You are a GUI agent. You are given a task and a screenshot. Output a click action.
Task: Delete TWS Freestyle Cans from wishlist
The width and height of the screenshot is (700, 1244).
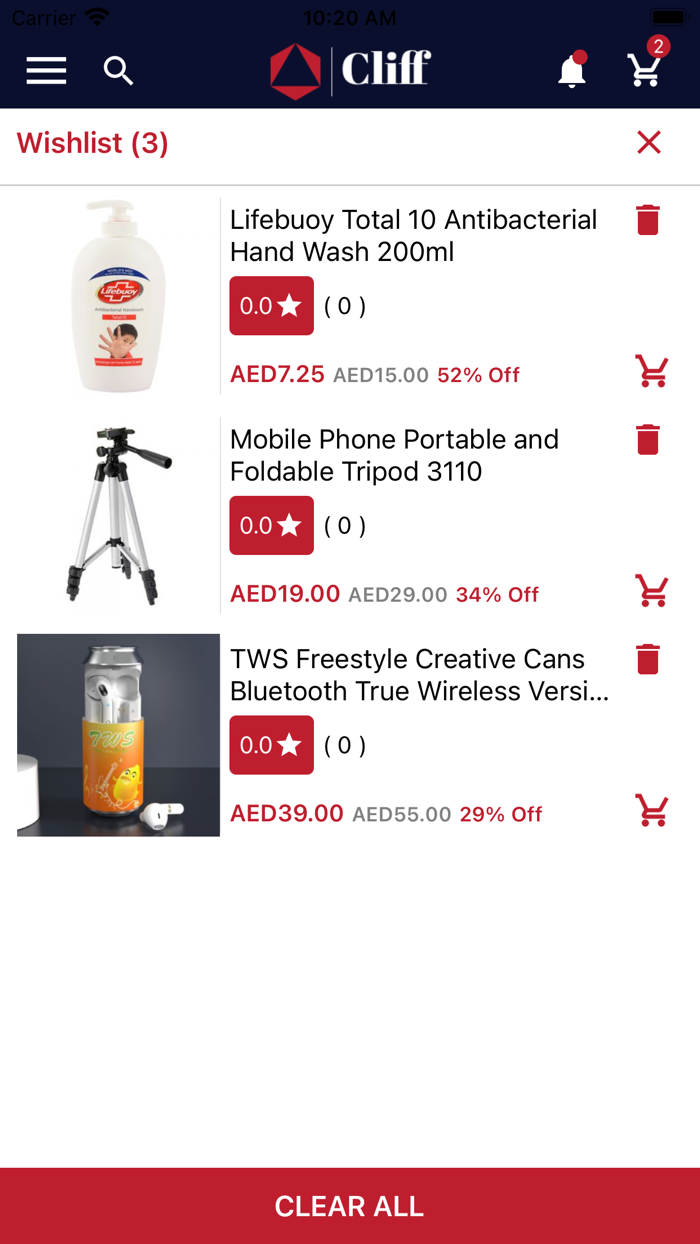(x=648, y=660)
